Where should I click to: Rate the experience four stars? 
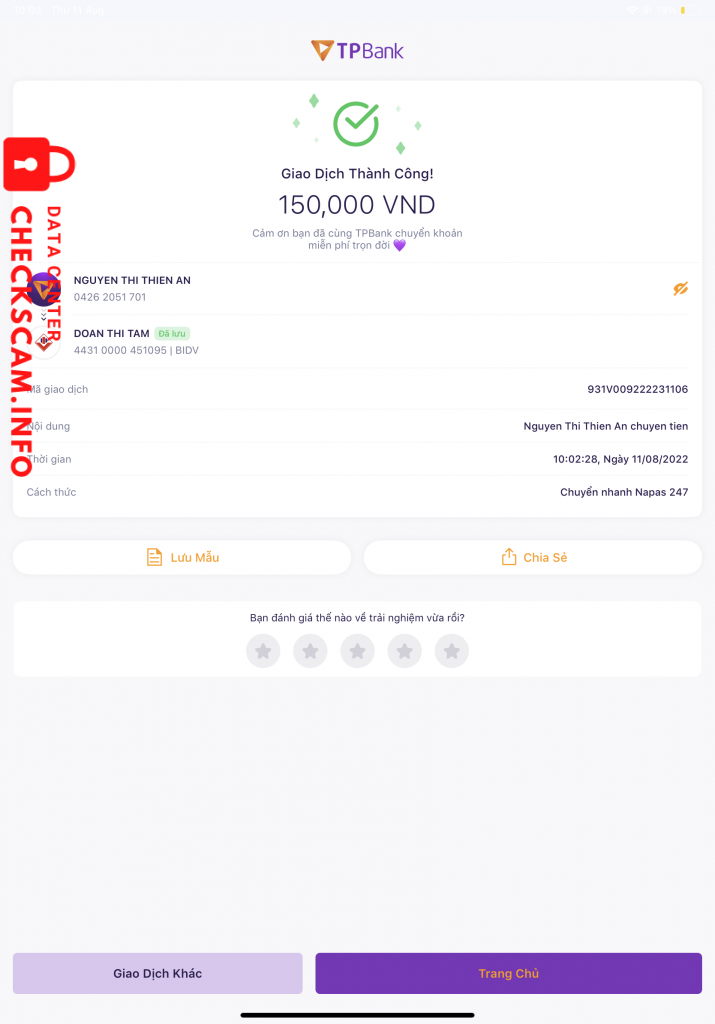coord(404,651)
